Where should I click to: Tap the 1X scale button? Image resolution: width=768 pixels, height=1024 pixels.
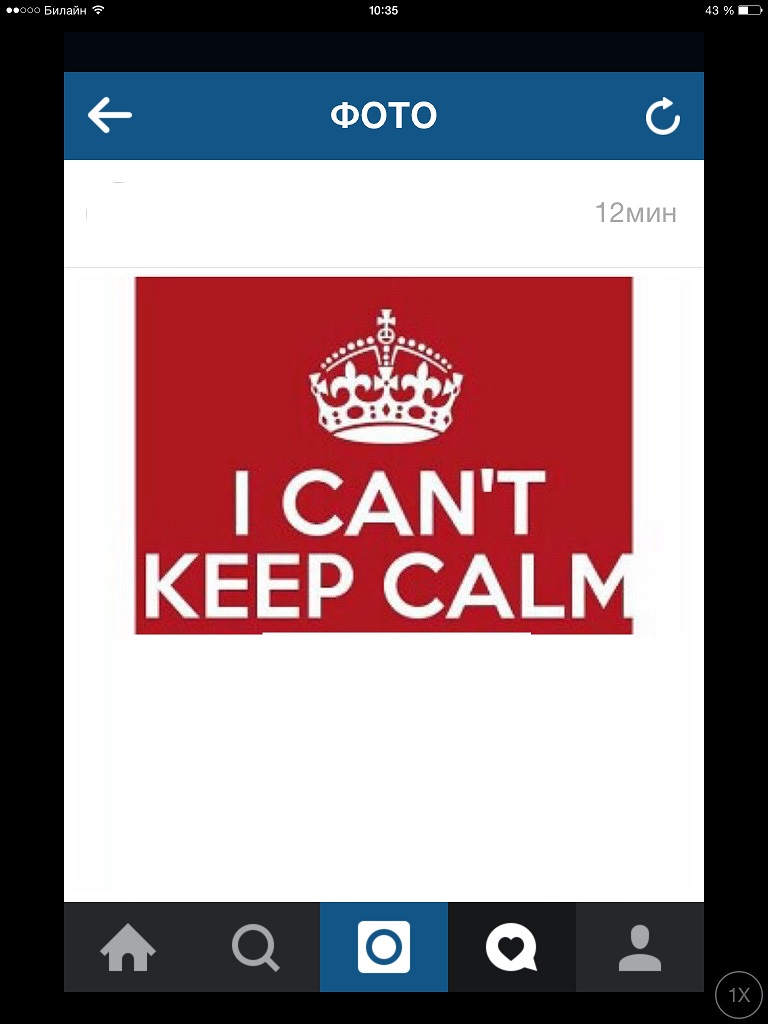click(739, 994)
